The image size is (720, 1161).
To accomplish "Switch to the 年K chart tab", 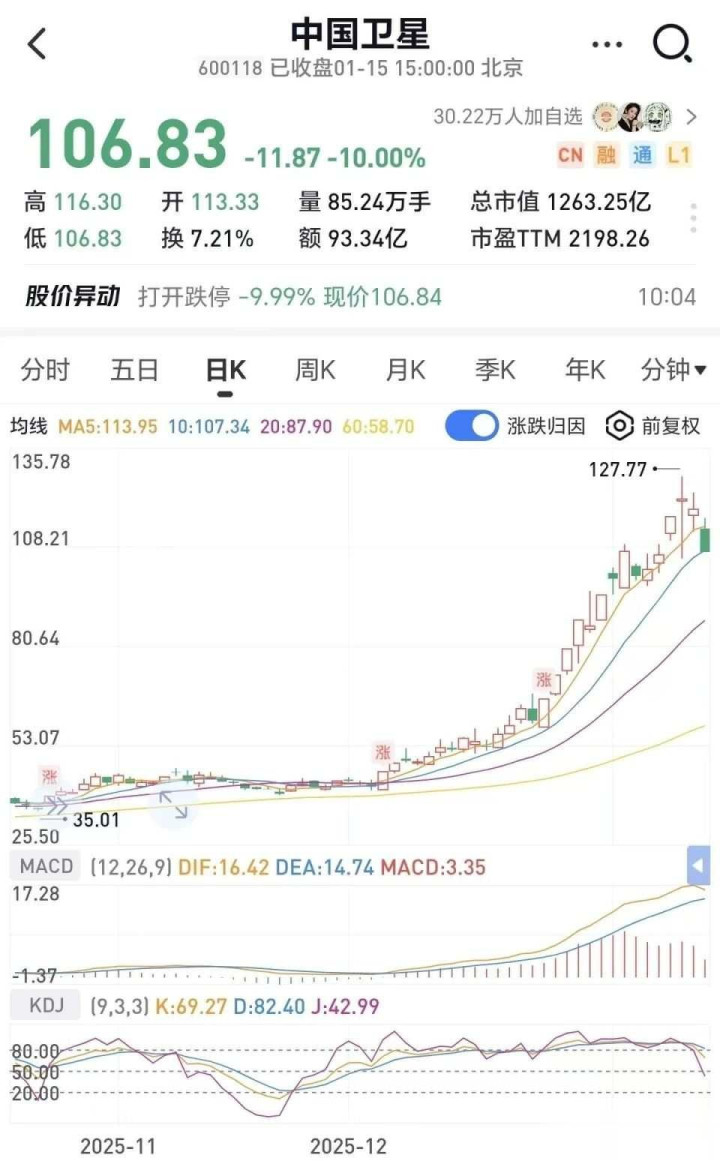I will pos(585,370).
